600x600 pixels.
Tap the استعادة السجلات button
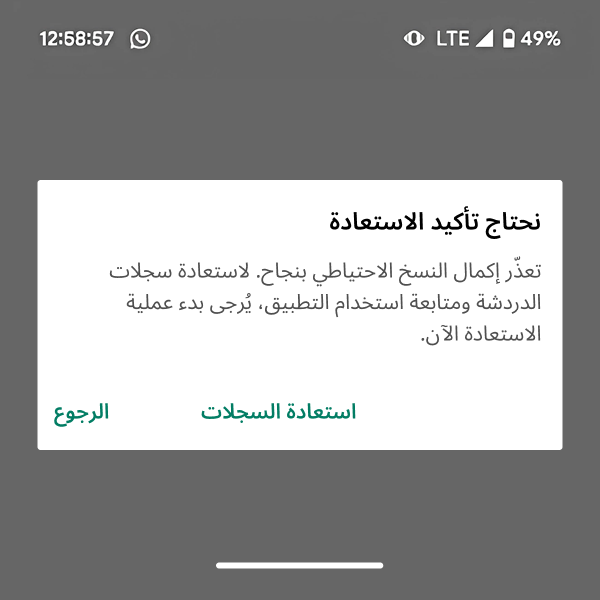pos(279,412)
